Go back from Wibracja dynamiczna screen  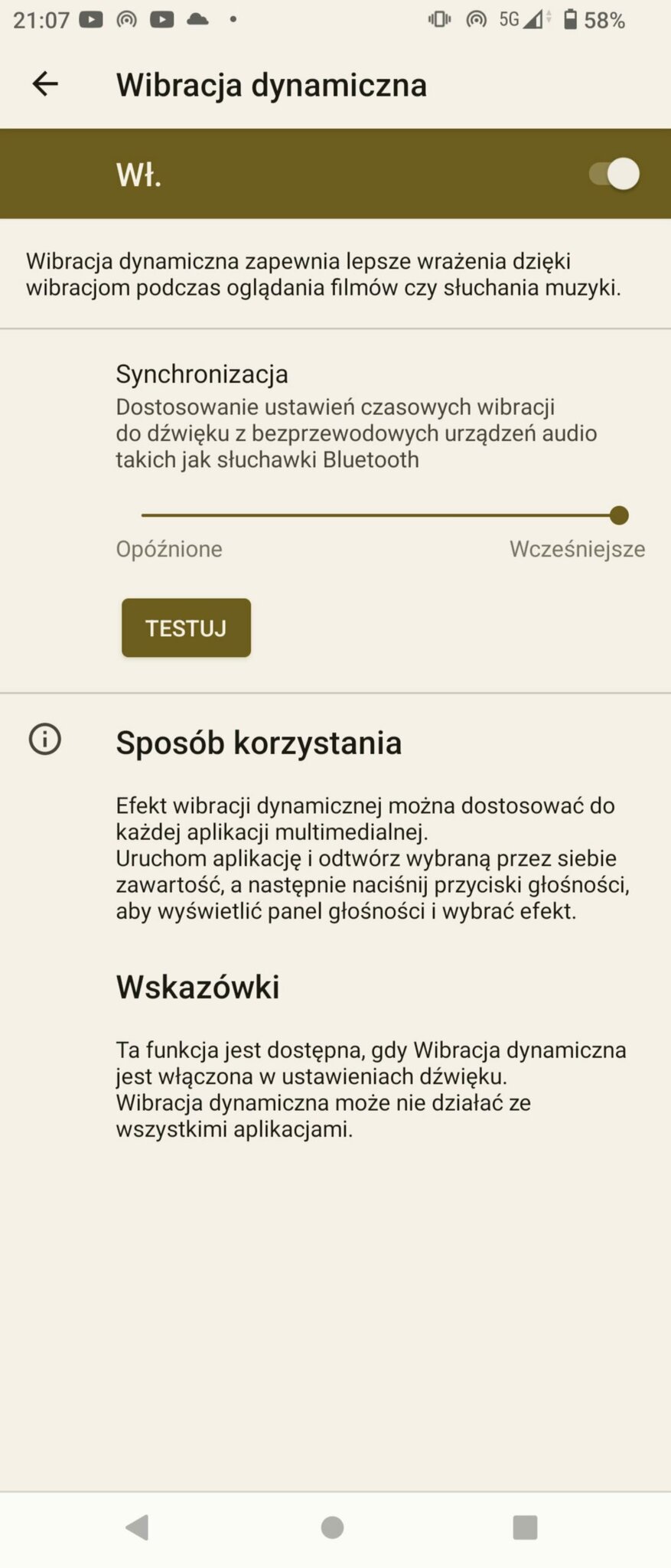point(45,83)
